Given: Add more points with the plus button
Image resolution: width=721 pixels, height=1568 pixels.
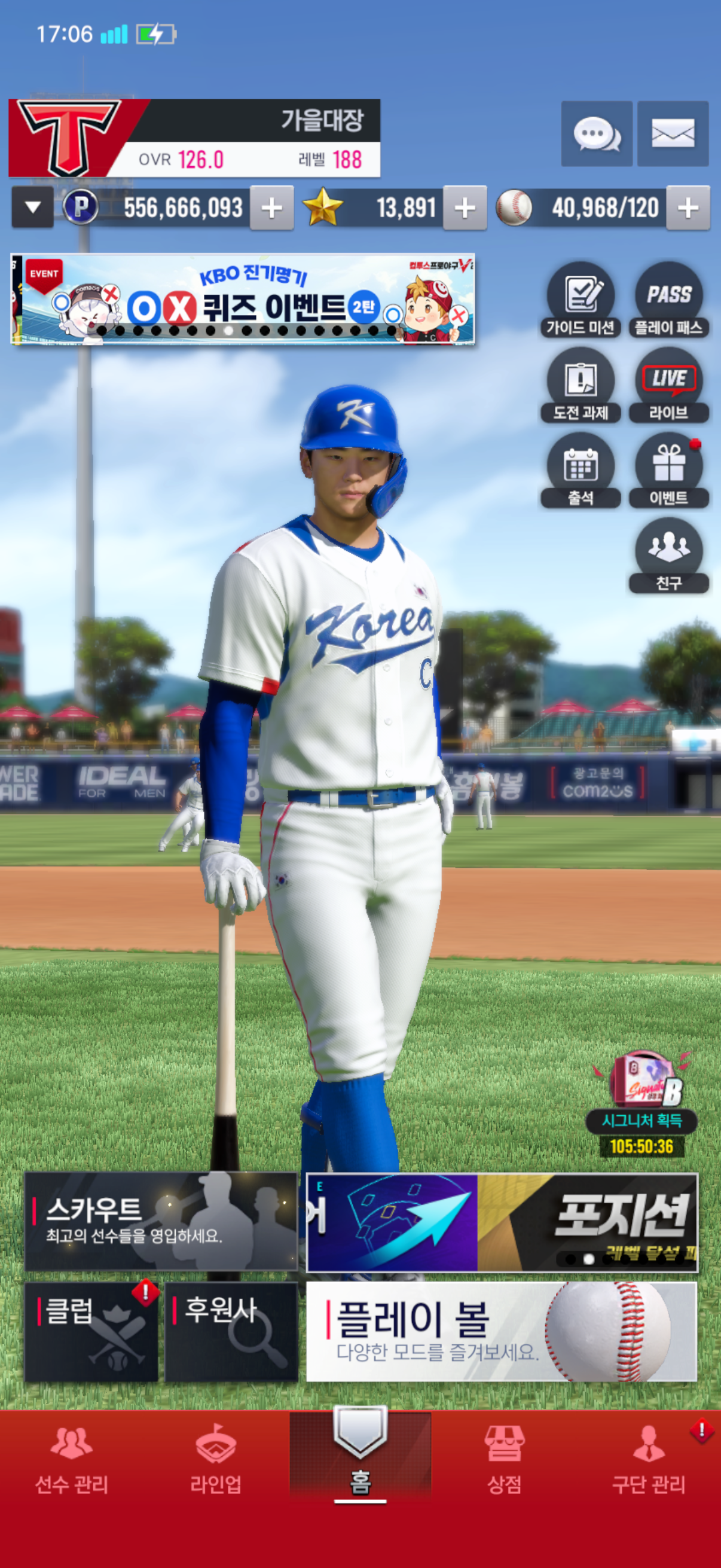Looking at the screenshot, I should tap(271, 208).
